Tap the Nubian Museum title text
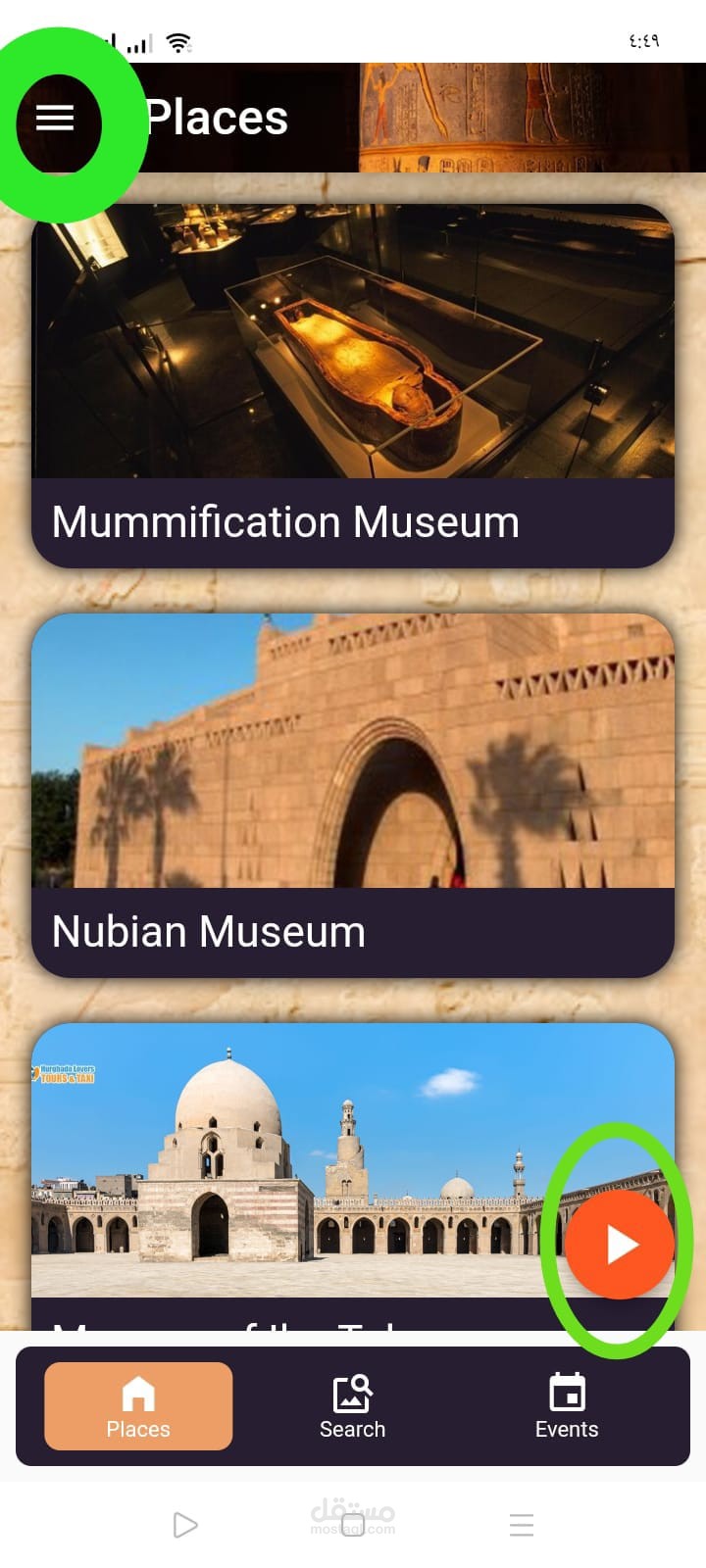The image size is (706, 1568). tap(209, 932)
